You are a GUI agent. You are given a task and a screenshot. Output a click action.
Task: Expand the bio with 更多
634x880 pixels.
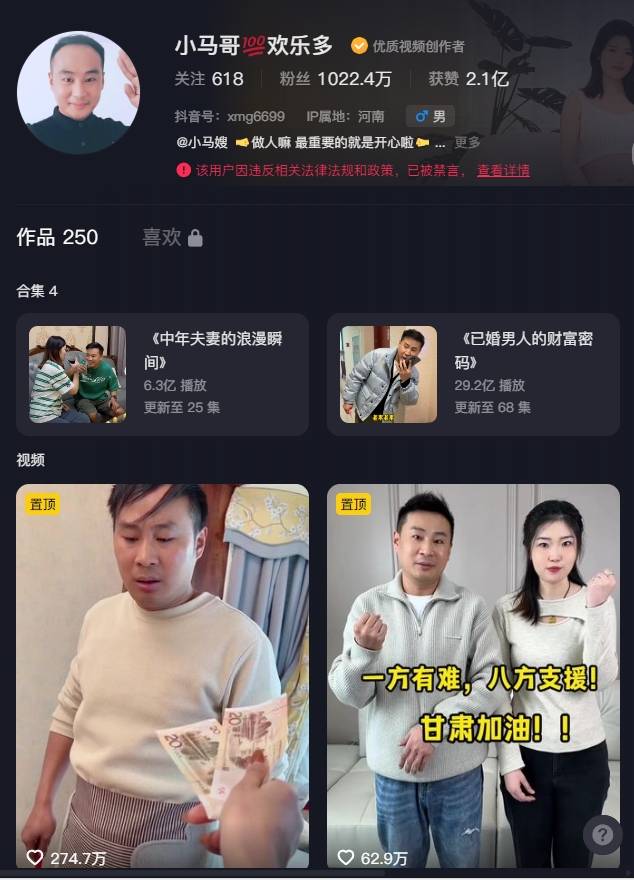tap(467, 142)
